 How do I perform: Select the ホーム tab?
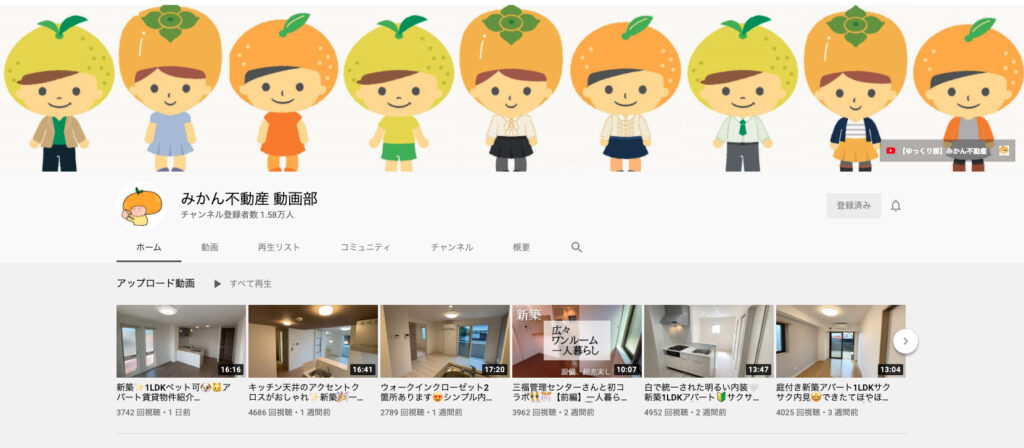point(148,247)
